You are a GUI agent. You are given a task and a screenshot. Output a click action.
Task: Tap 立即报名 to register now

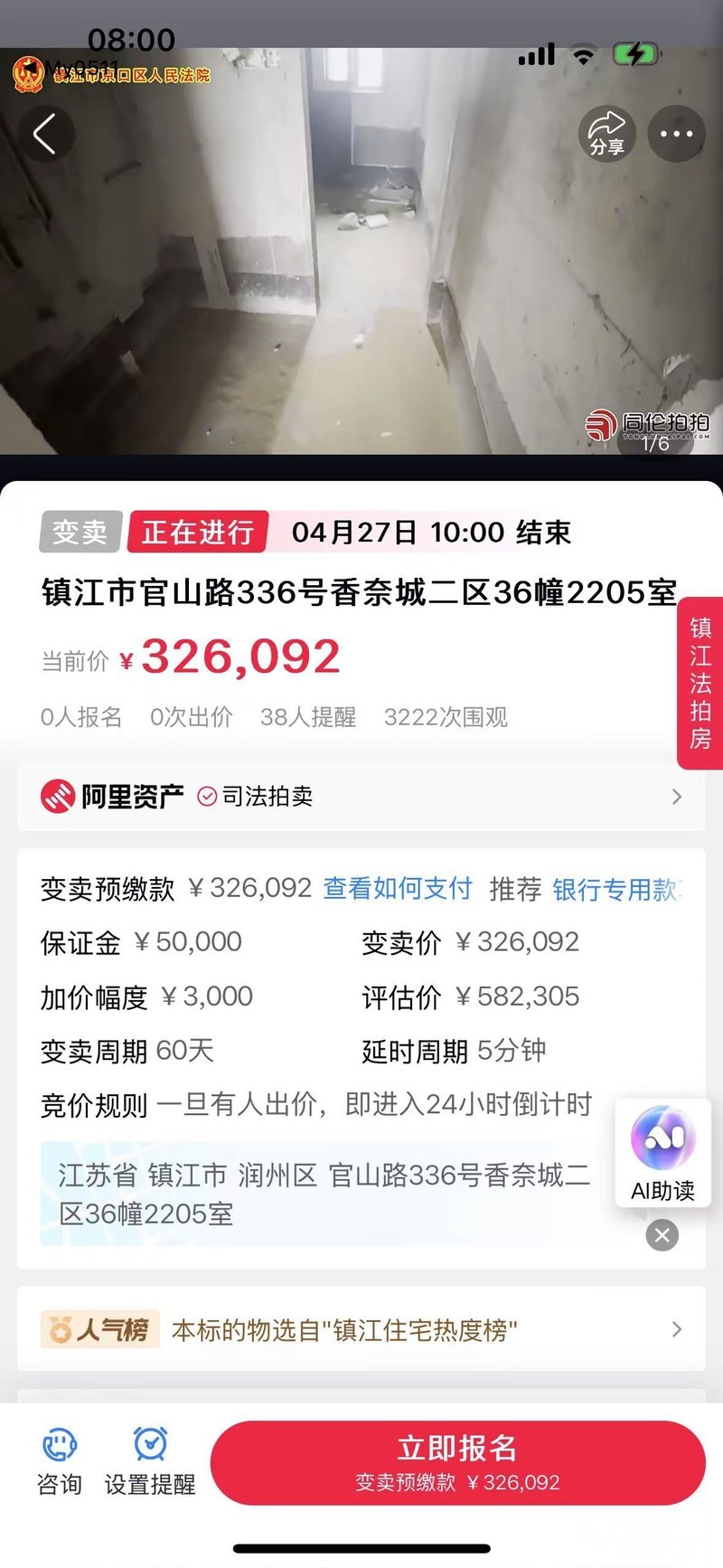[457, 1462]
